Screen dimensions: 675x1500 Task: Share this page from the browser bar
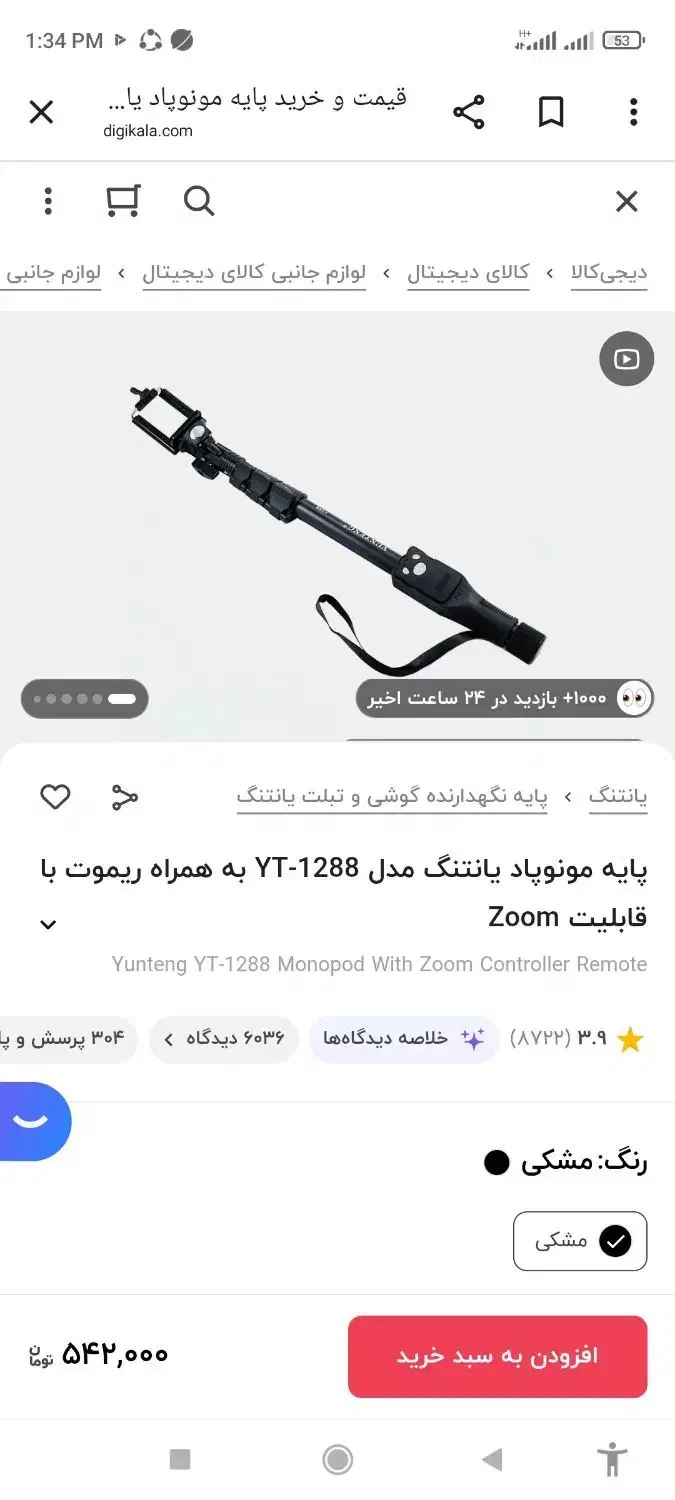(x=468, y=112)
